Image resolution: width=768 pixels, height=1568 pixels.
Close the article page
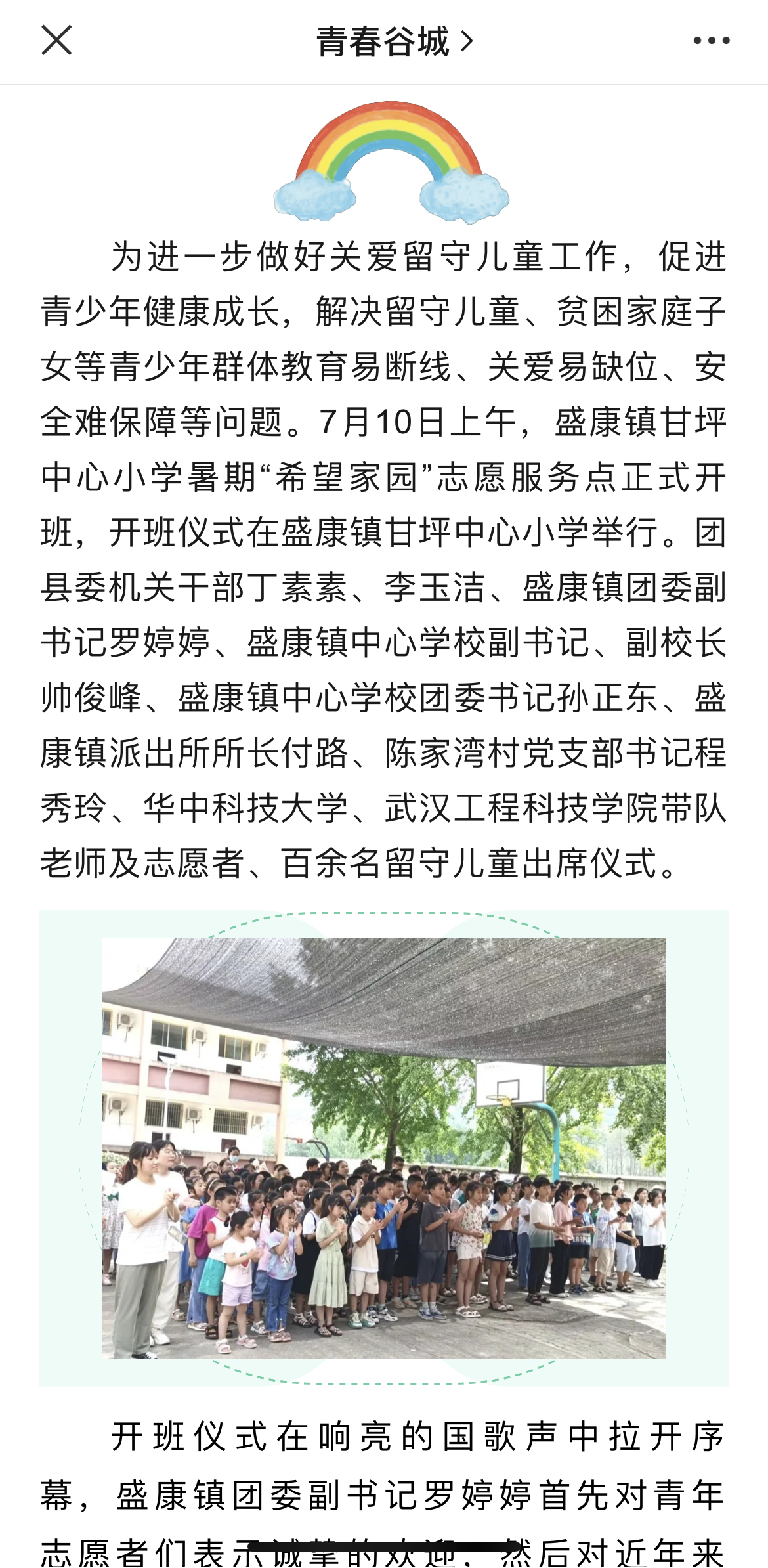(x=56, y=41)
